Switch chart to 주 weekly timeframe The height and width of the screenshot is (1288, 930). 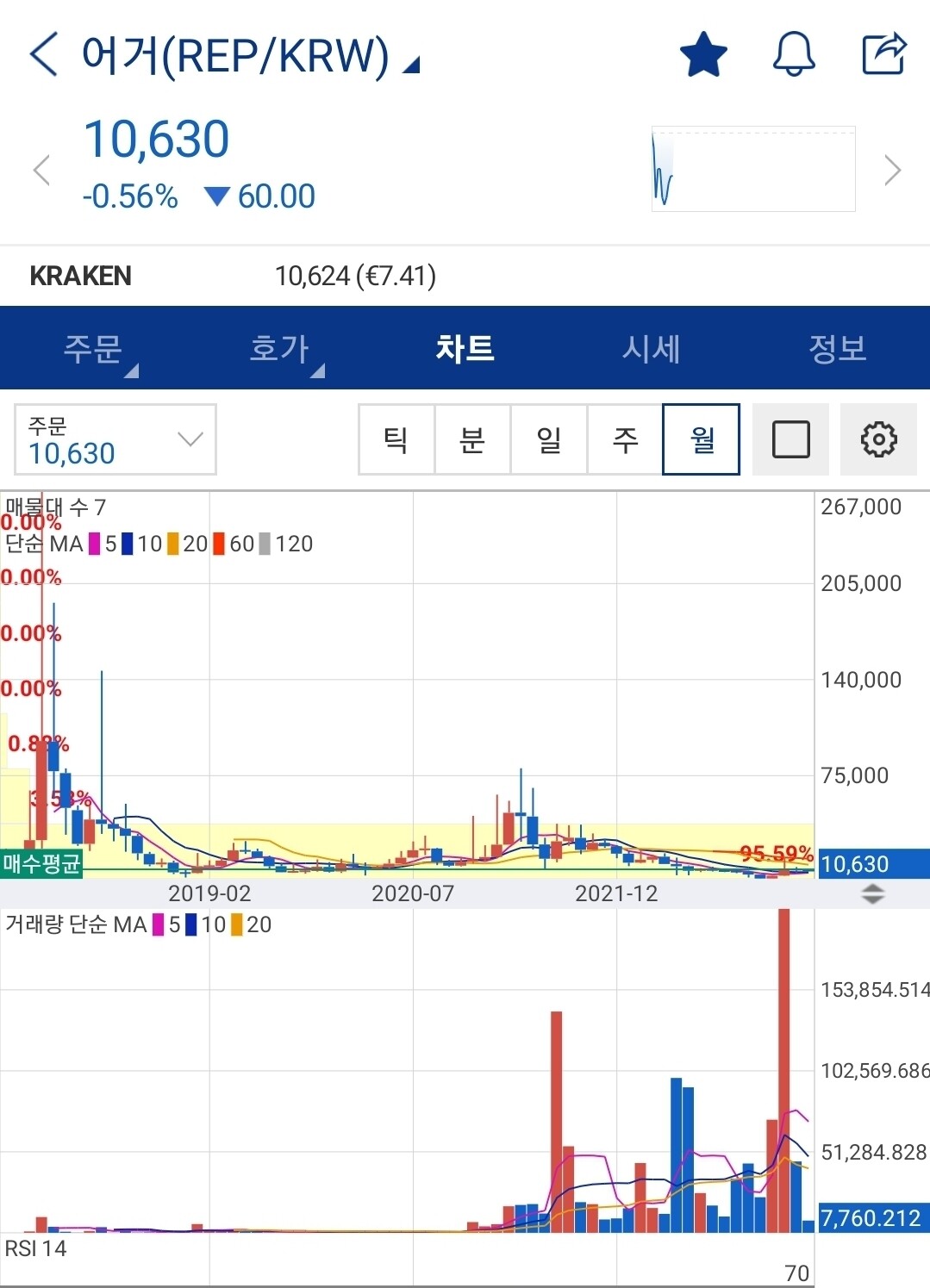(625, 439)
